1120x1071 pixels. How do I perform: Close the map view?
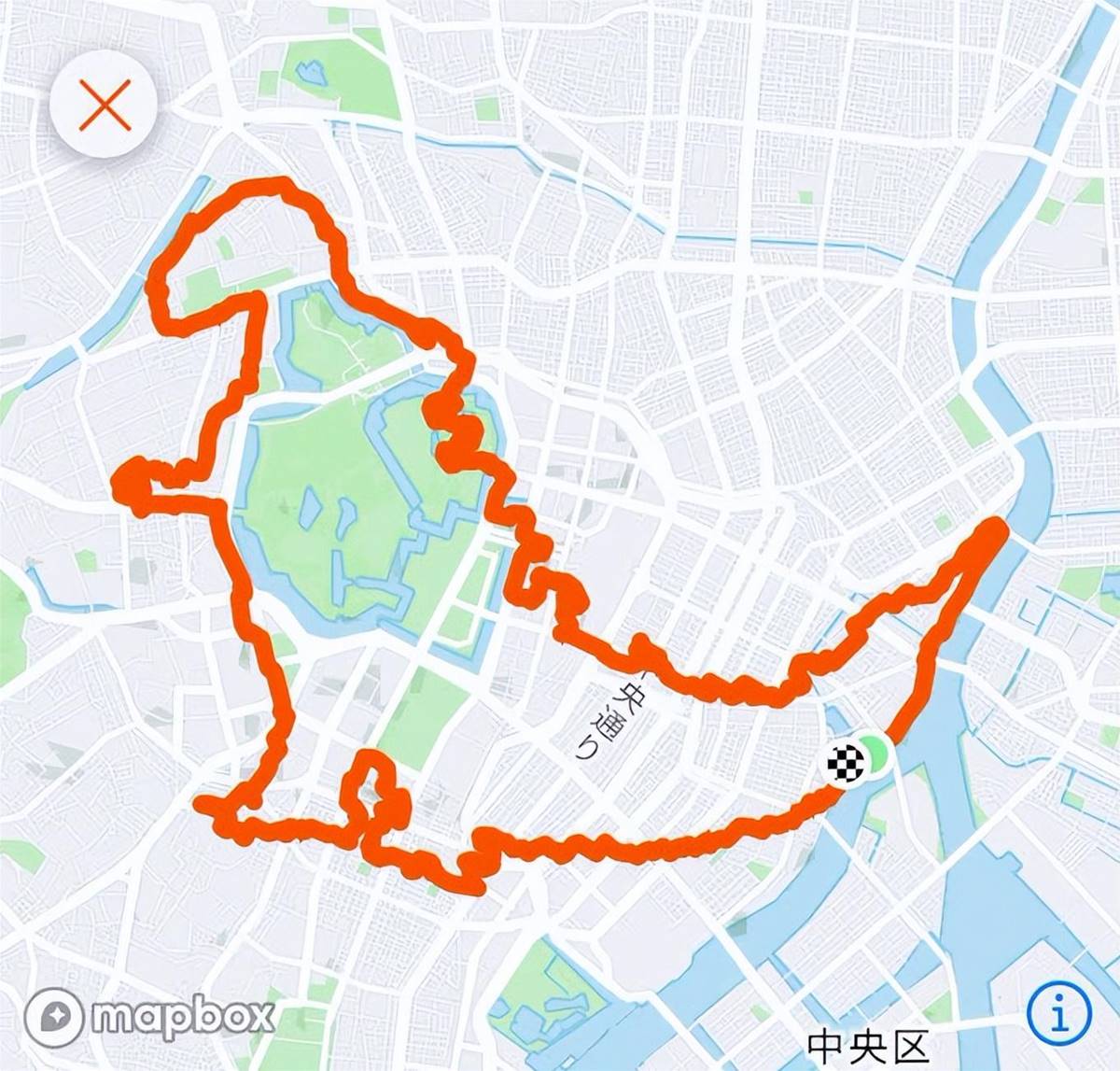[104, 105]
